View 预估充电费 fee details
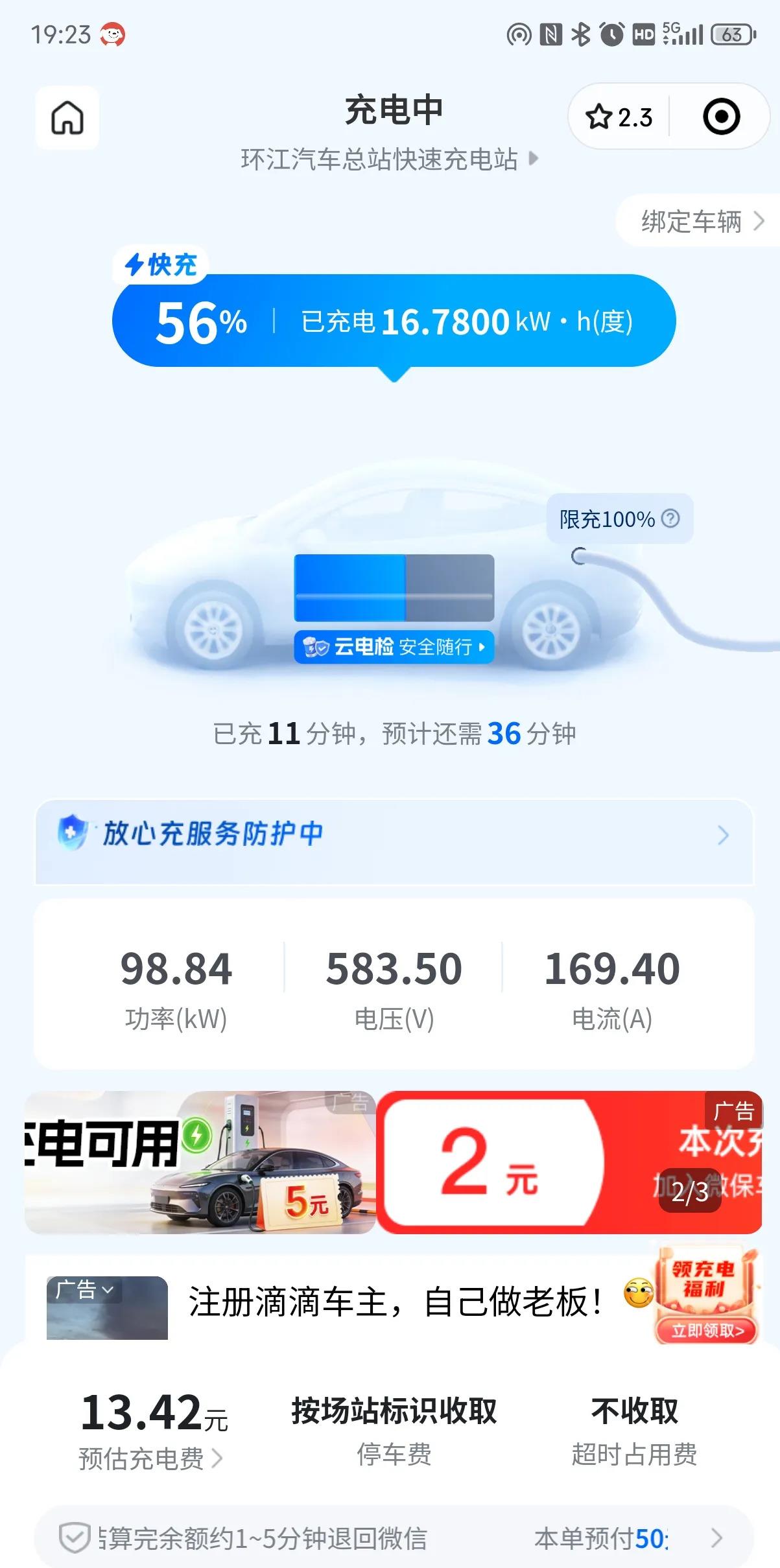Viewport: 780px width, 1568px height. (150, 1458)
